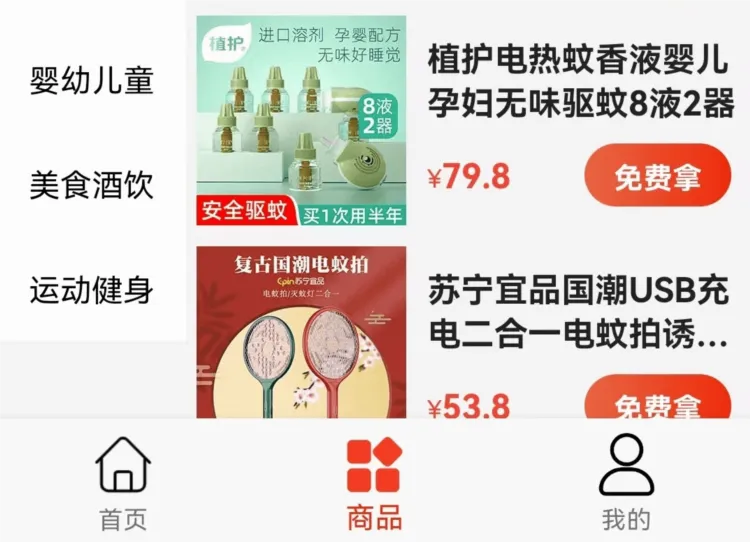Switch to 运动健身 category
The width and height of the screenshot is (750, 542).
pyautogui.click(x=92, y=291)
